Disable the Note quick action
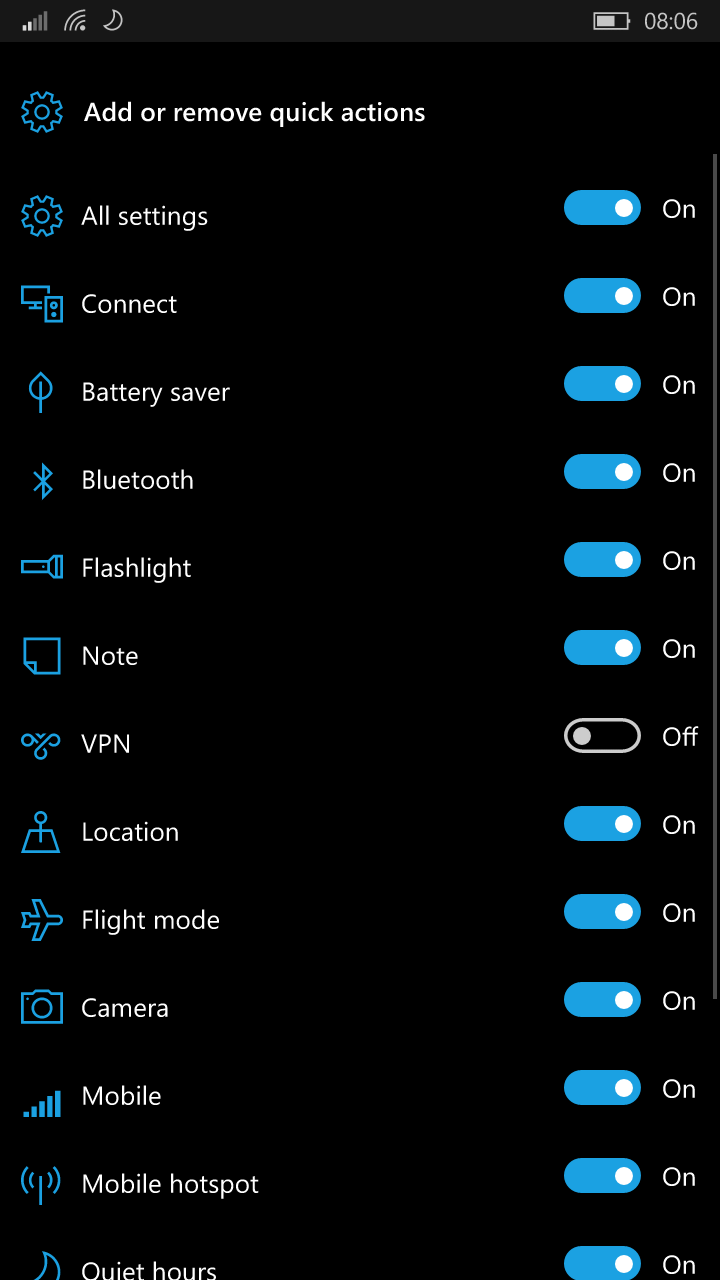 pyautogui.click(x=602, y=648)
